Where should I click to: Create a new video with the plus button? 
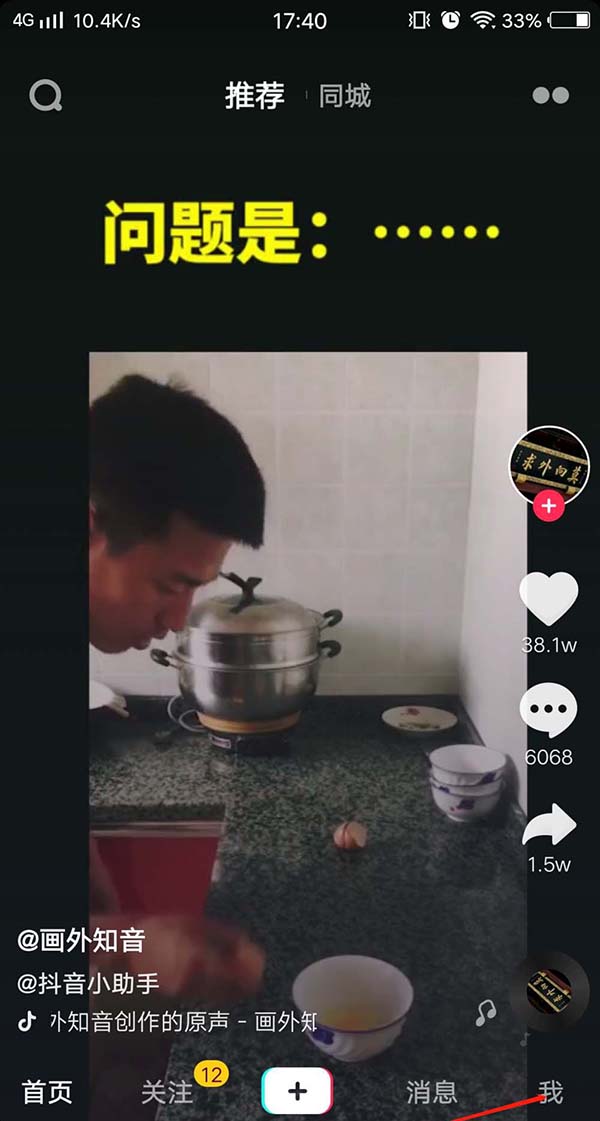click(x=297, y=1091)
